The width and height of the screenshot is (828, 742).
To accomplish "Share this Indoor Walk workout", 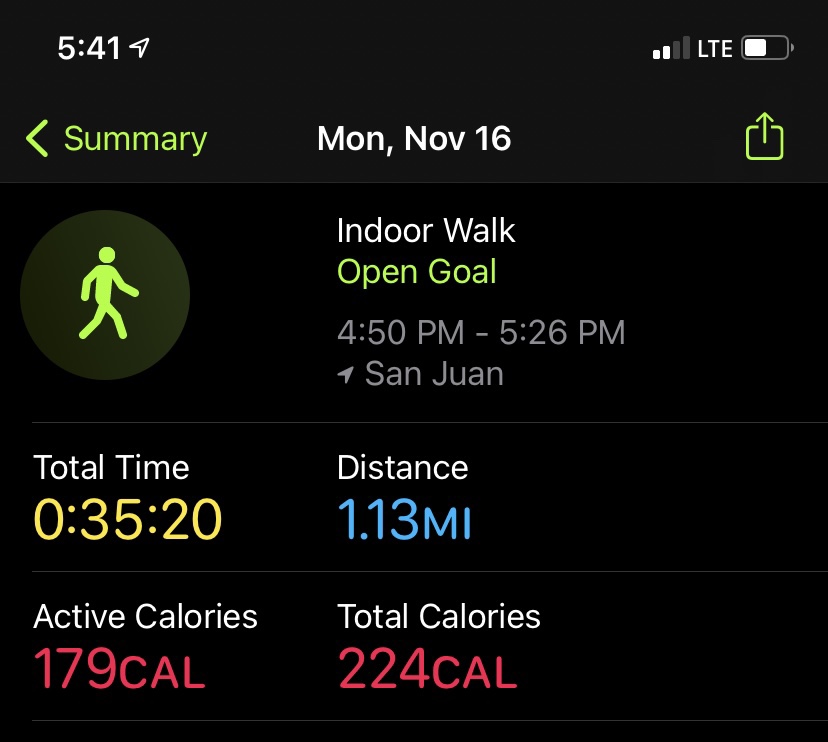I will [764, 137].
